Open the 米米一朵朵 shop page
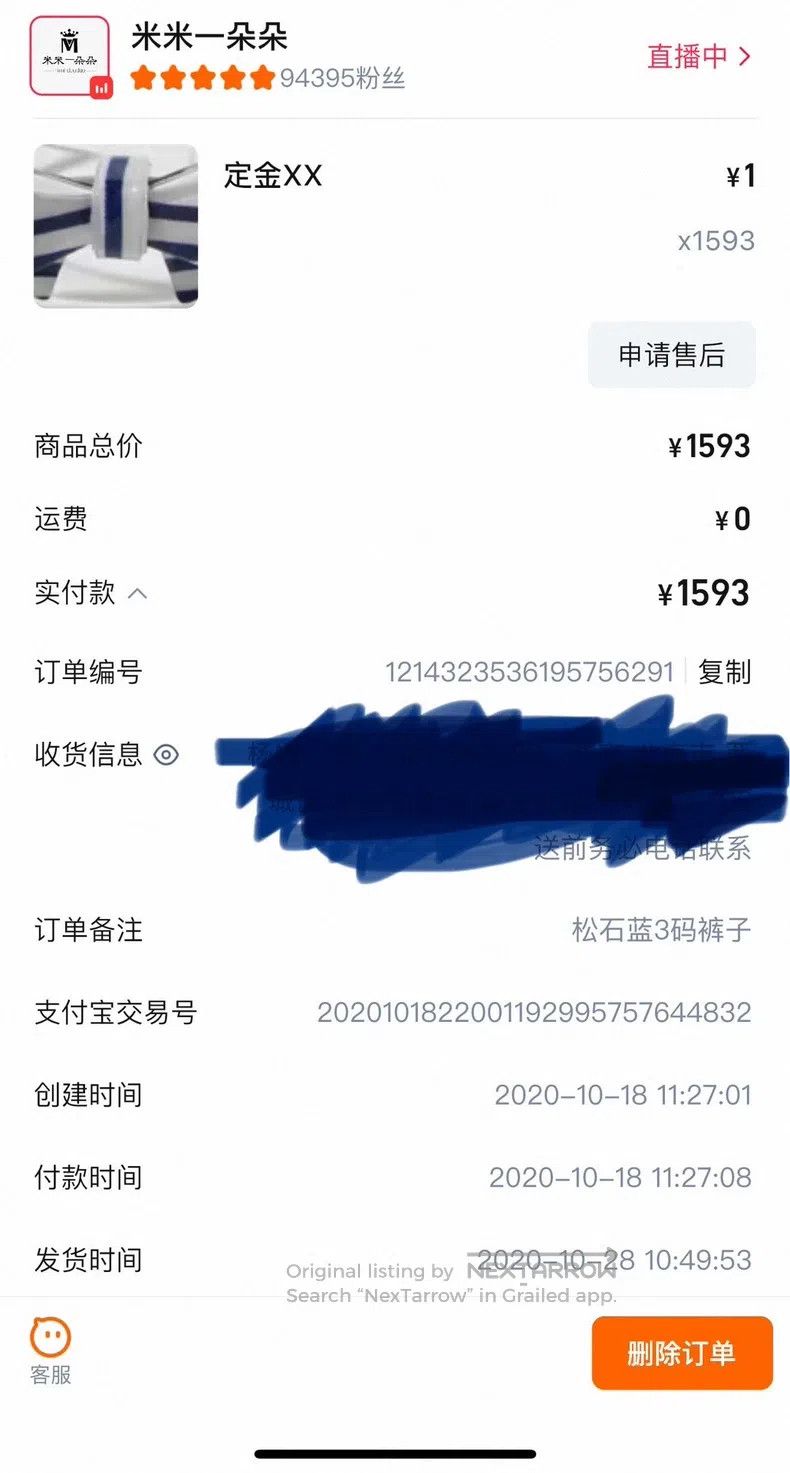 209,37
